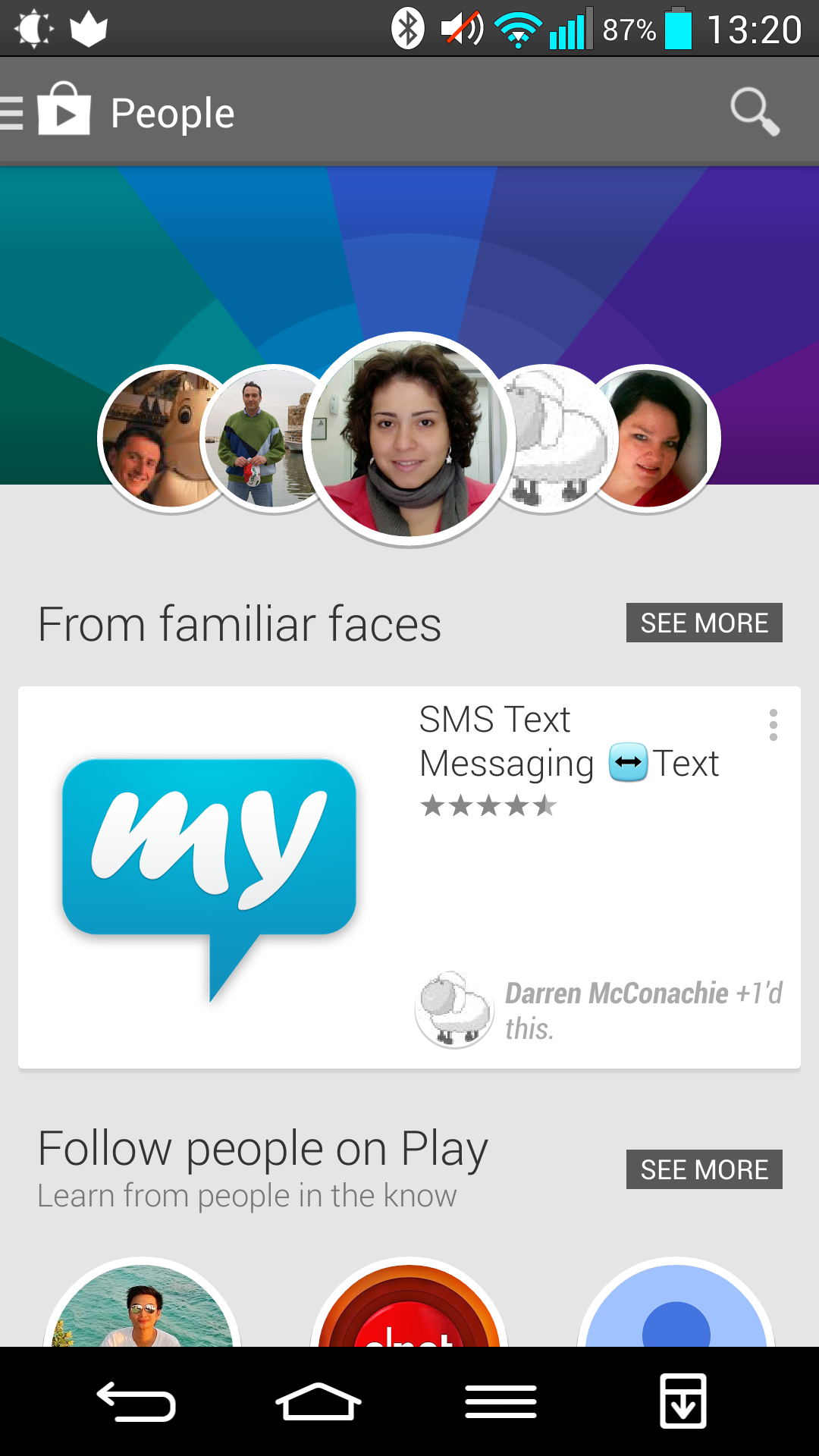Tap the Play Store bag icon in toolbar
This screenshot has width=819, height=1456.
64,110
